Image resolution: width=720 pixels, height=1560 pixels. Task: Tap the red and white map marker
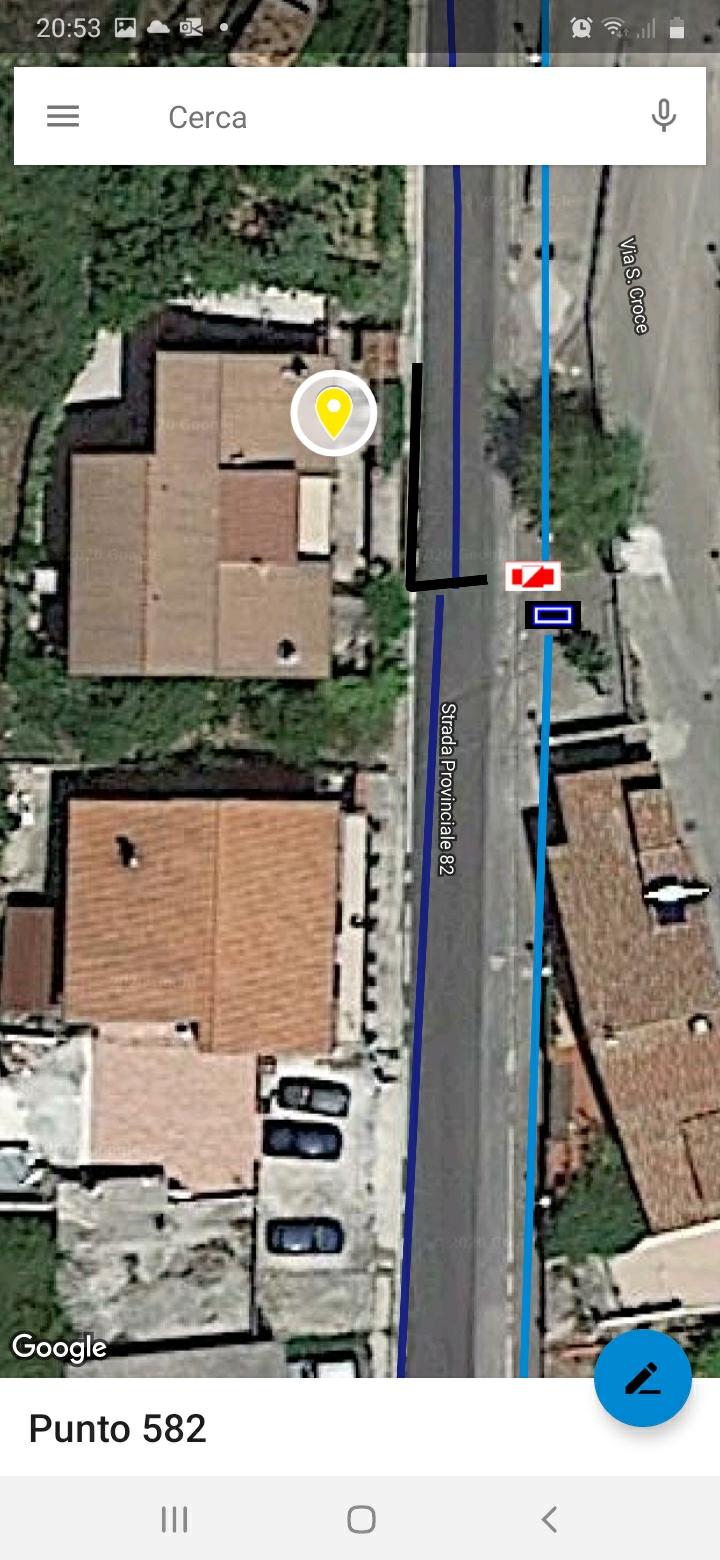click(532, 576)
